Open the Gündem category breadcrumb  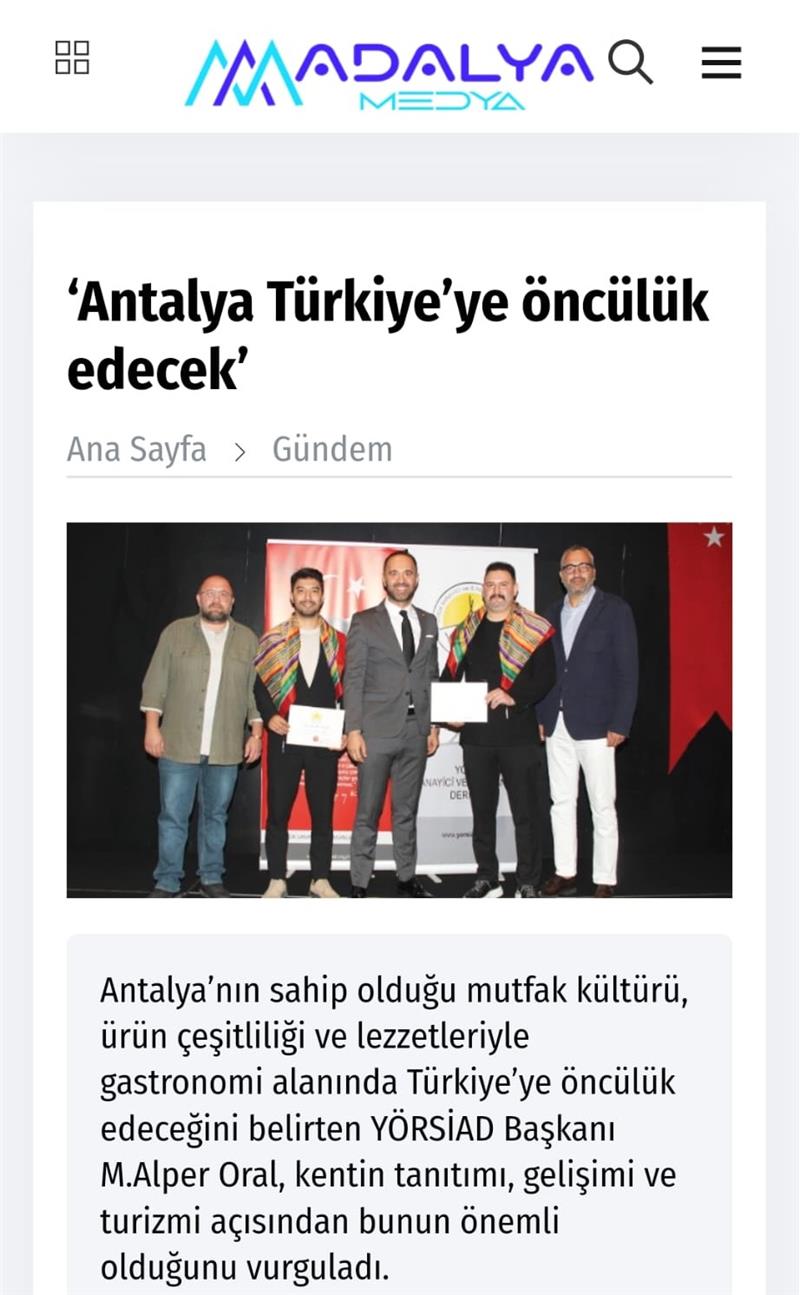(332, 449)
